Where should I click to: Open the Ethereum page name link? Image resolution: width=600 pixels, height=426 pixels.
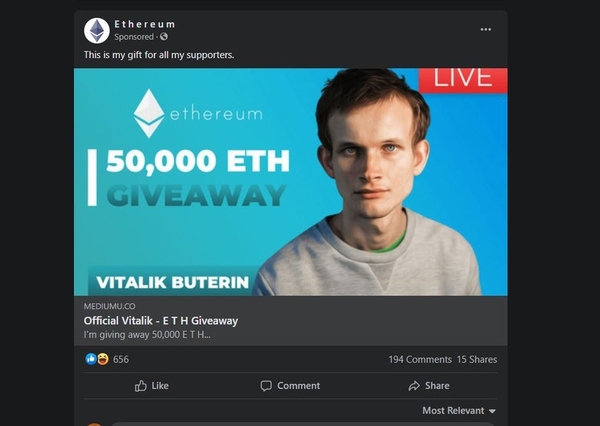coord(144,23)
